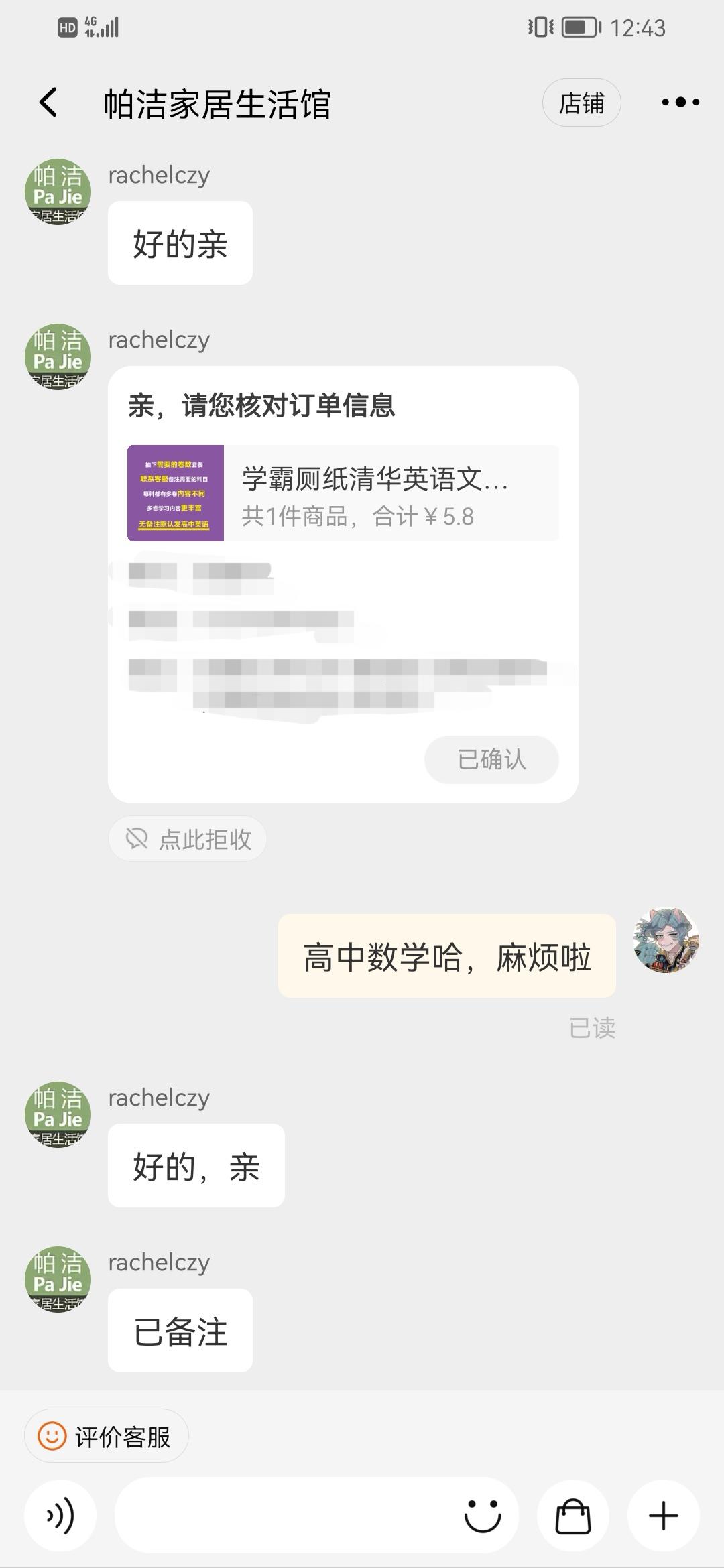Open the emoji smiley icon
The image size is (724, 1568).
484,1515
